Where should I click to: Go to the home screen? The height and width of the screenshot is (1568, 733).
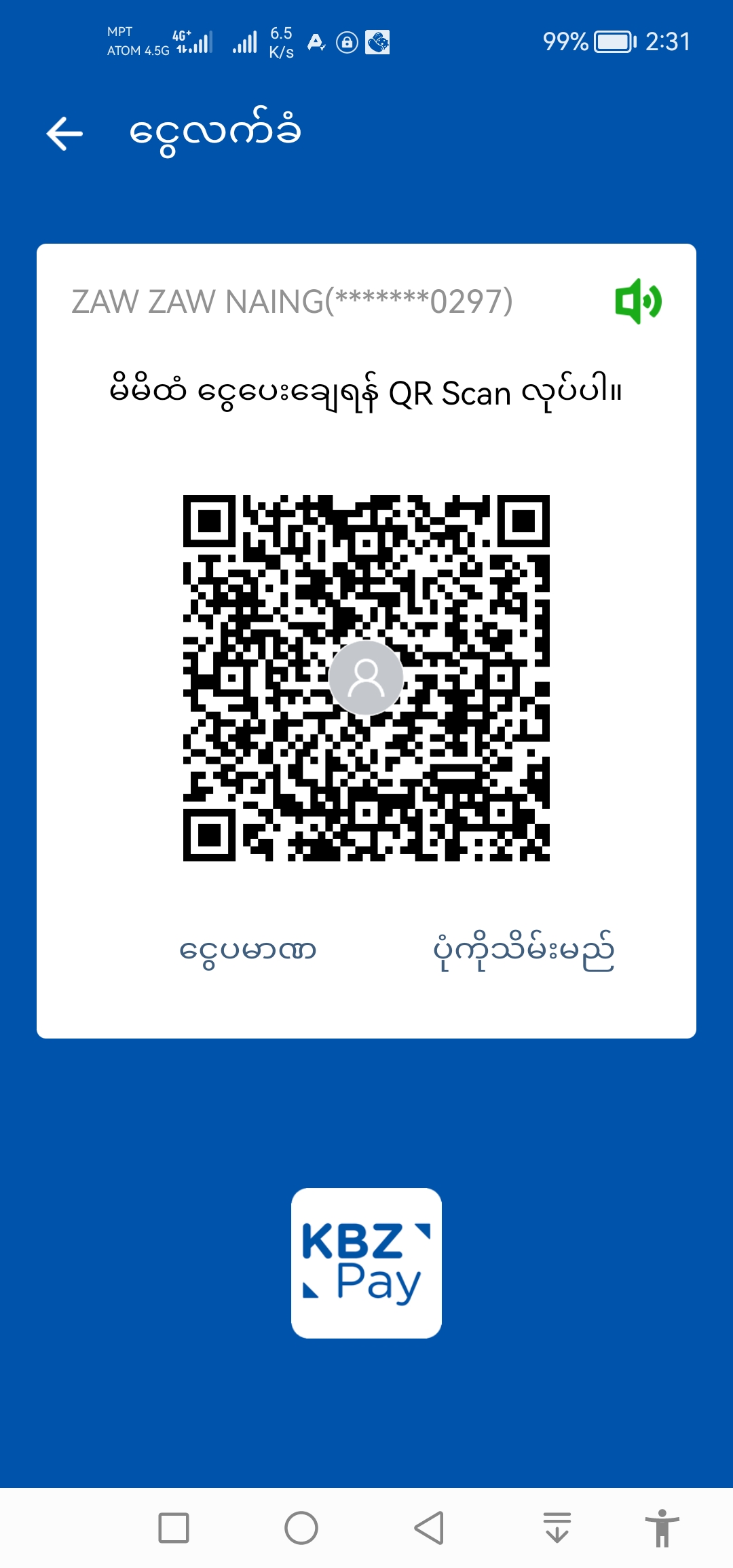point(301,1528)
